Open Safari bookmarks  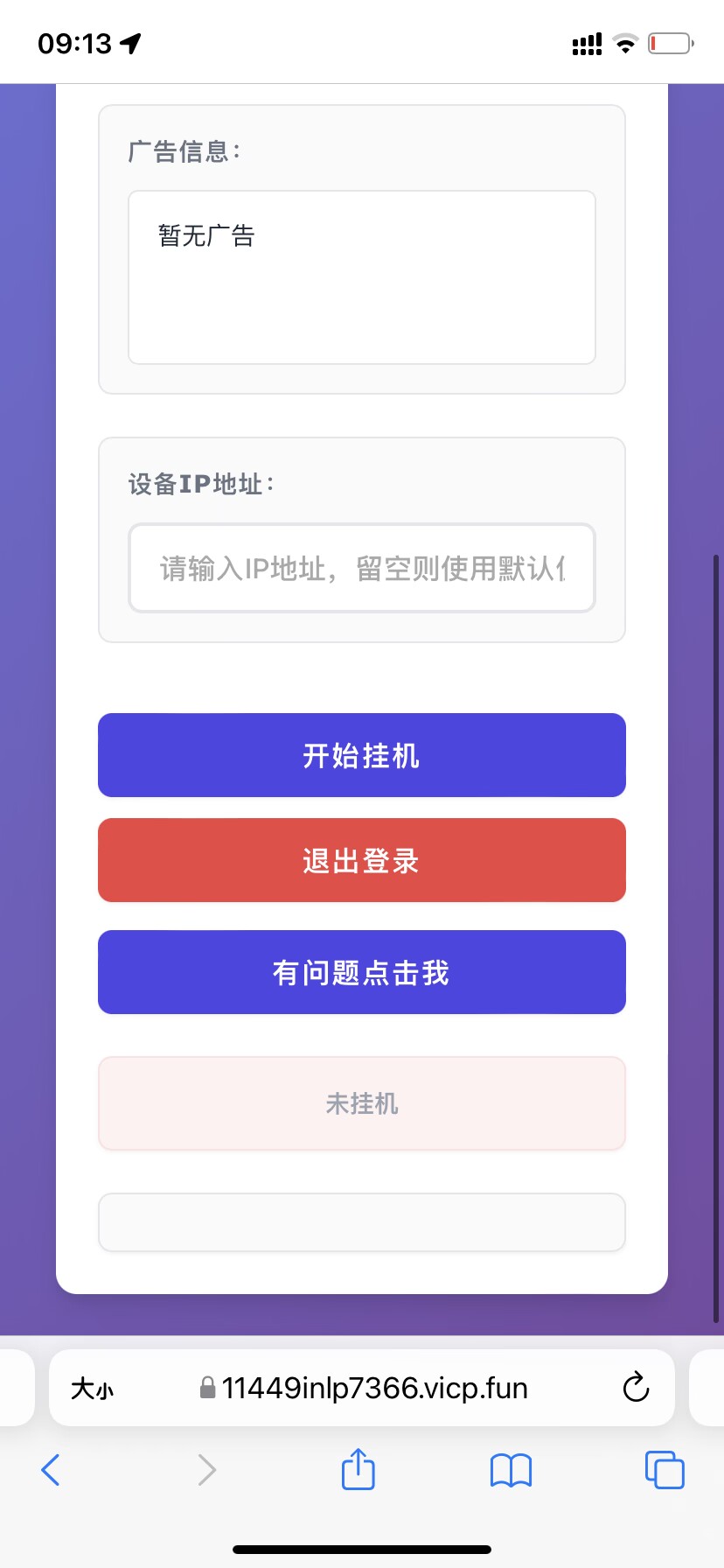click(511, 1470)
